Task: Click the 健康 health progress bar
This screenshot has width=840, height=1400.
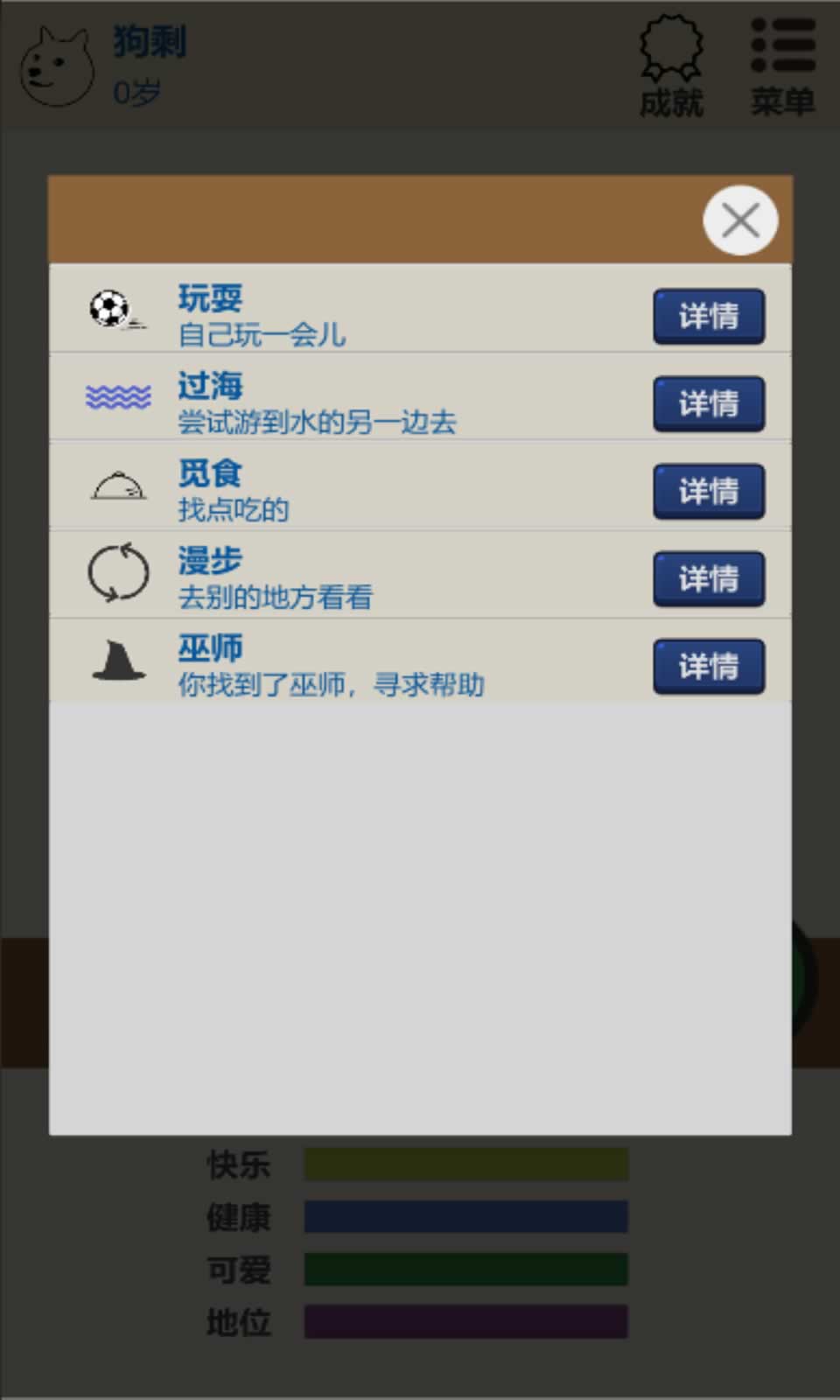Action: coord(465,1216)
